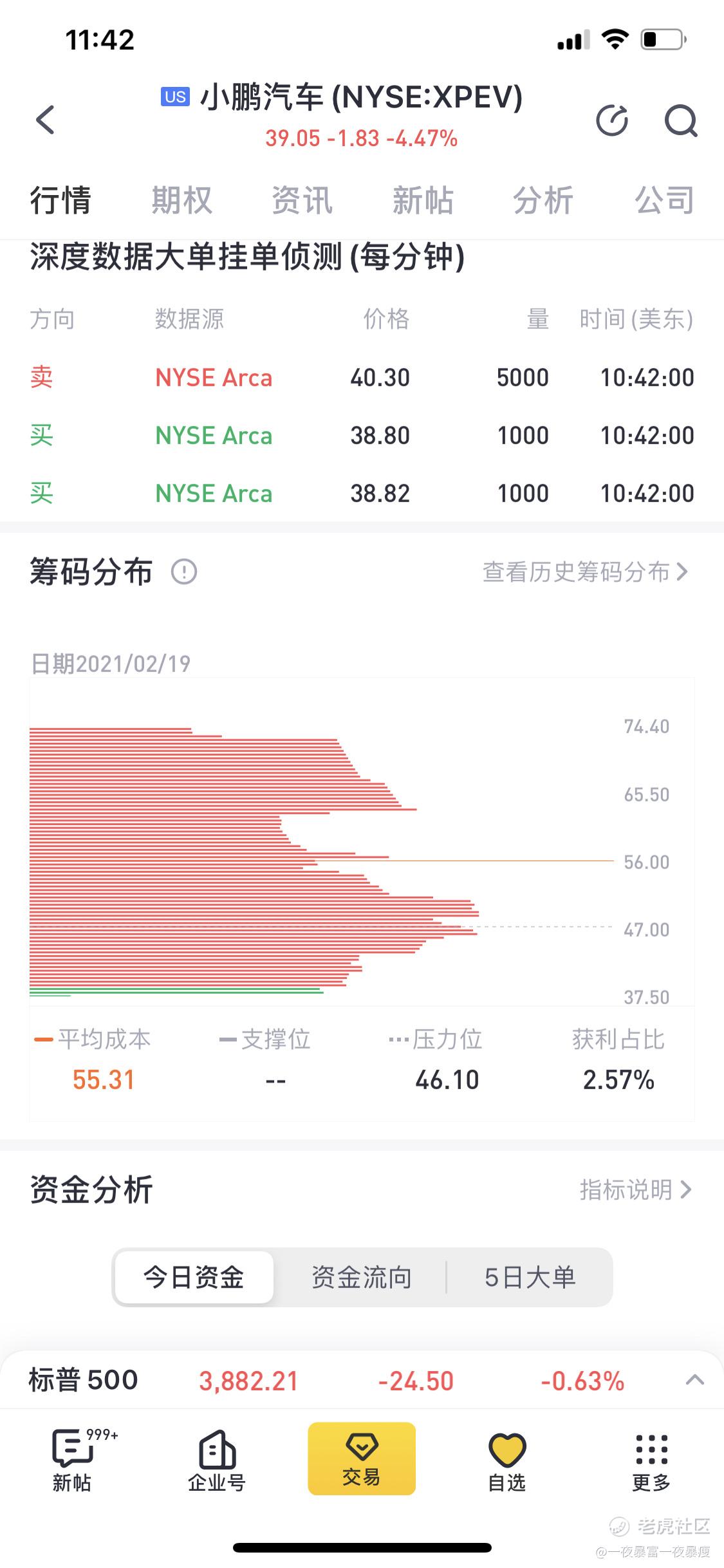This screenshot has height=1568, width=724.
Task: Switch to the 期权 tab
Action: pyautogui.click(x=181, y=200)
